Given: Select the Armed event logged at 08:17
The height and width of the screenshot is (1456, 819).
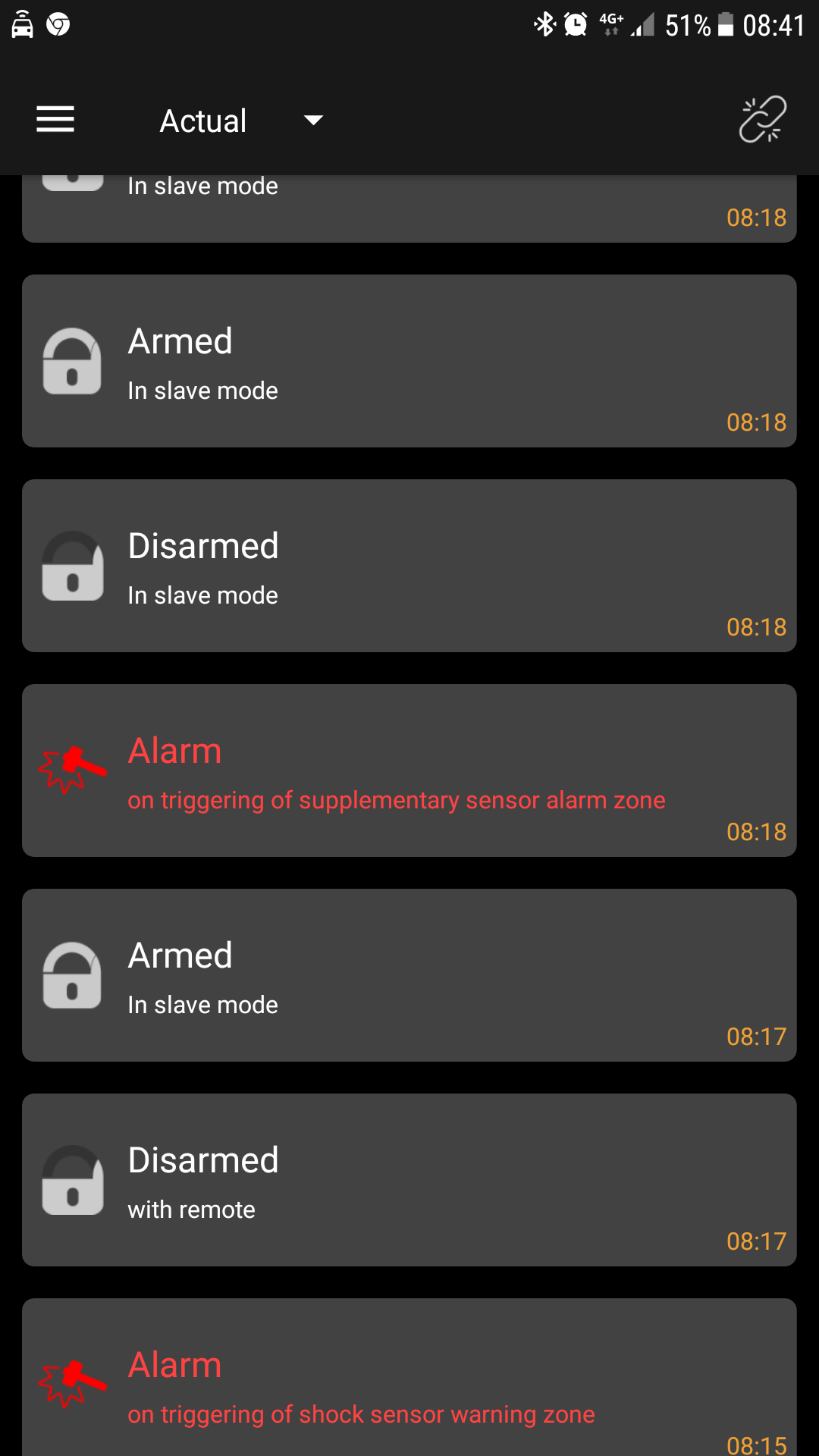Looking at the screenshot, I should pos(409,975).
